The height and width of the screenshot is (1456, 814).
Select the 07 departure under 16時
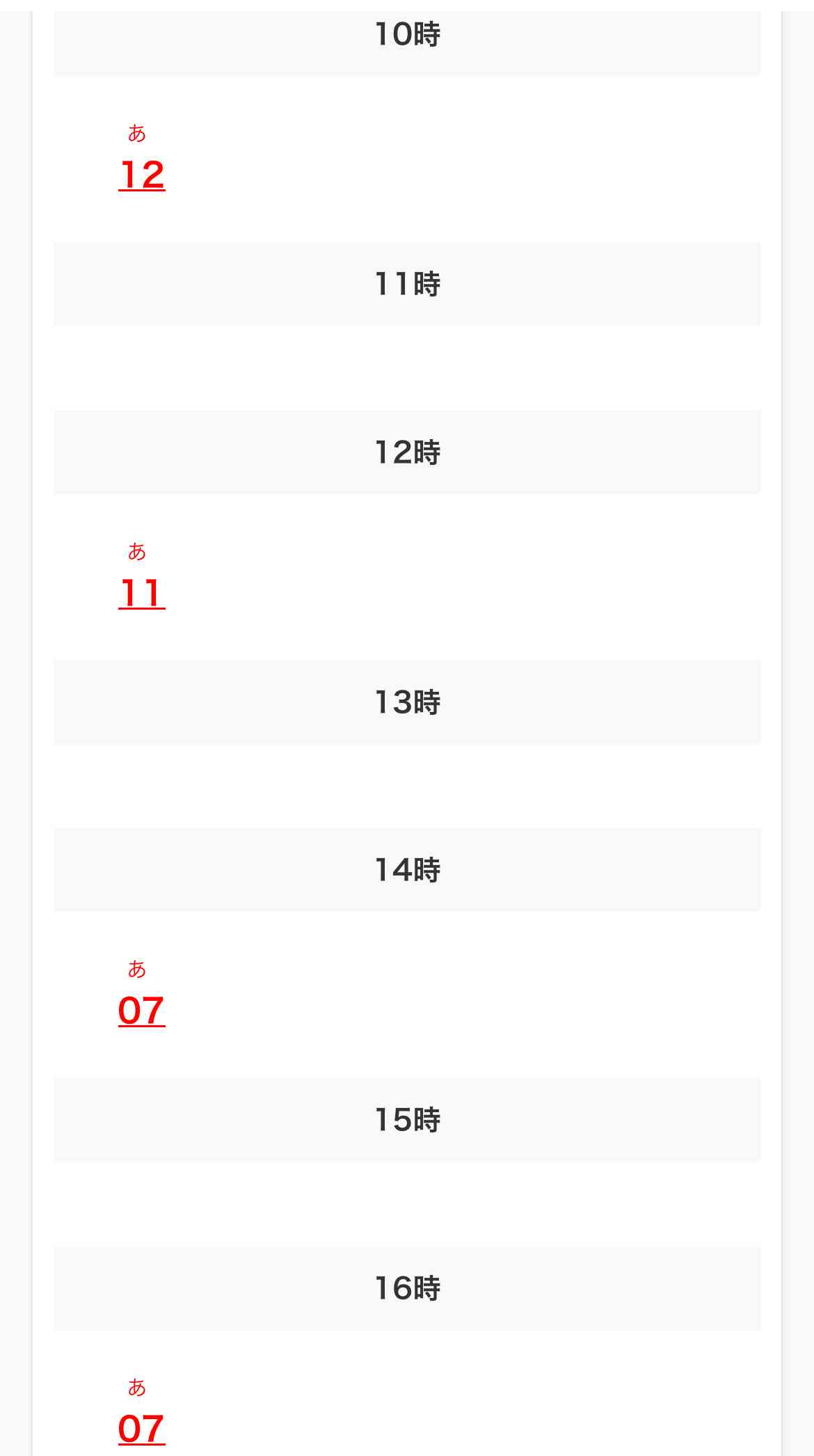pos(142,1427)
